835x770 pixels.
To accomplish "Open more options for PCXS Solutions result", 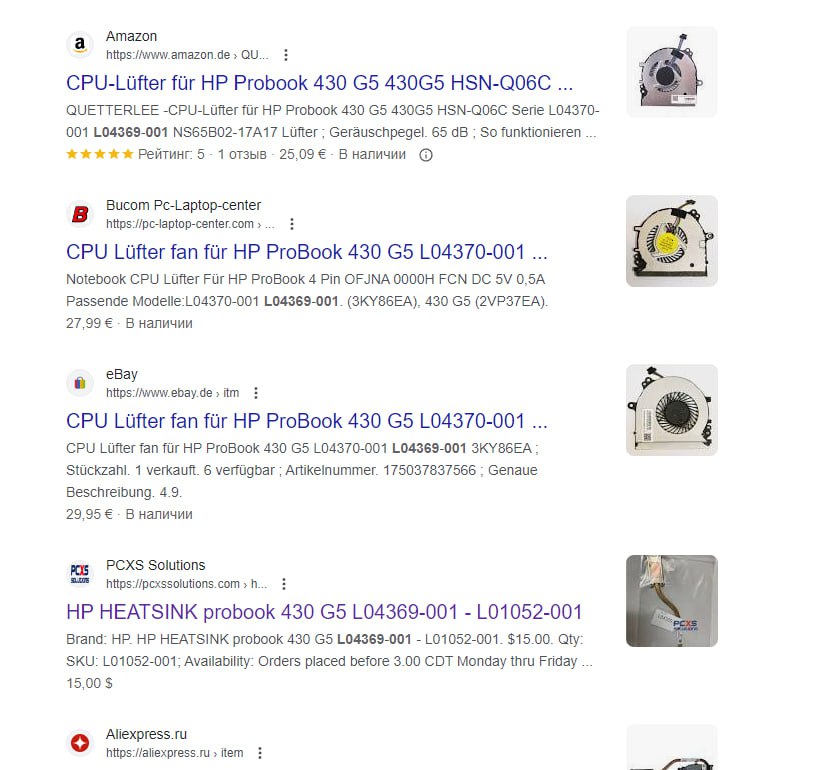I will click(284, 584).
